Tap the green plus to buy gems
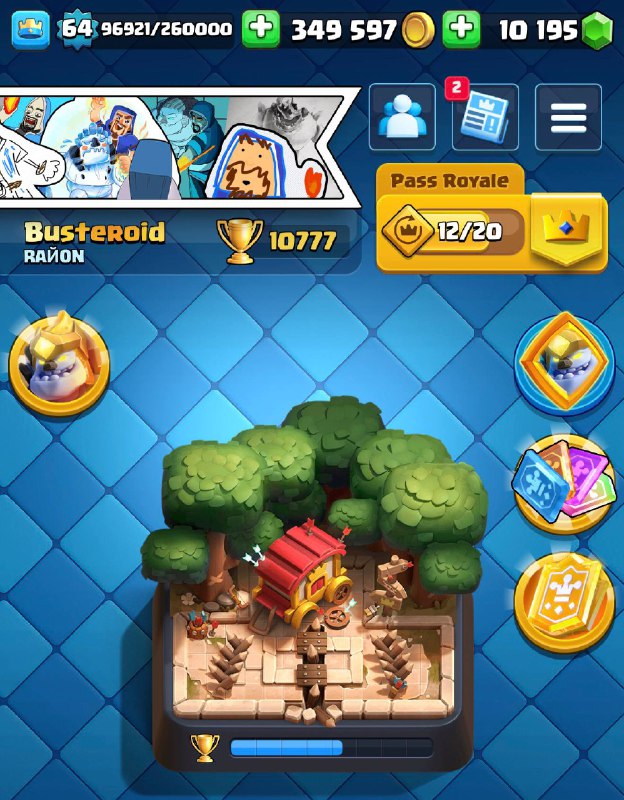Screen dimensions: 624x800 [x=461, y=30]
